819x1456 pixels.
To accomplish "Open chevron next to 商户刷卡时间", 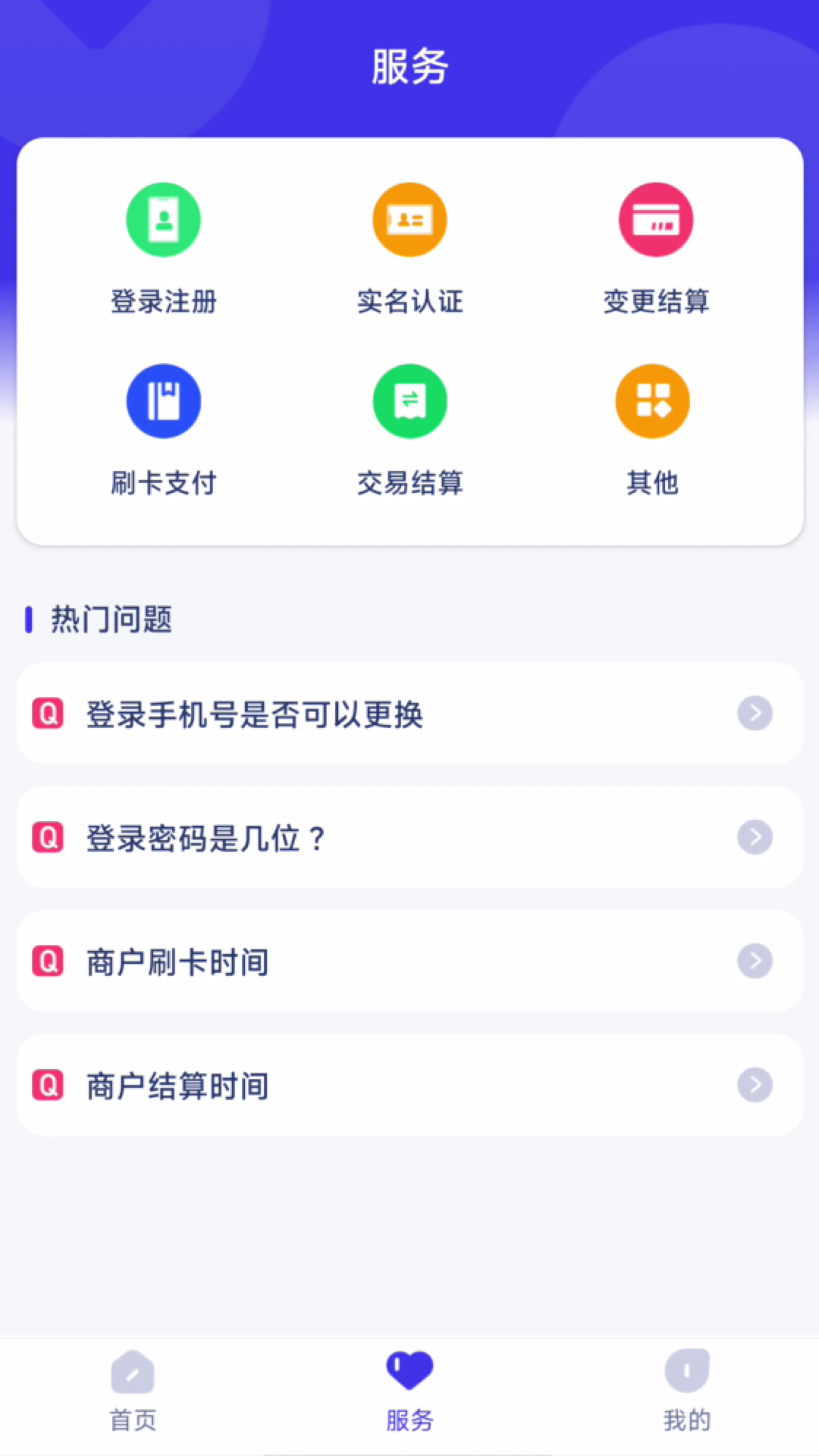I will point(755,961).
